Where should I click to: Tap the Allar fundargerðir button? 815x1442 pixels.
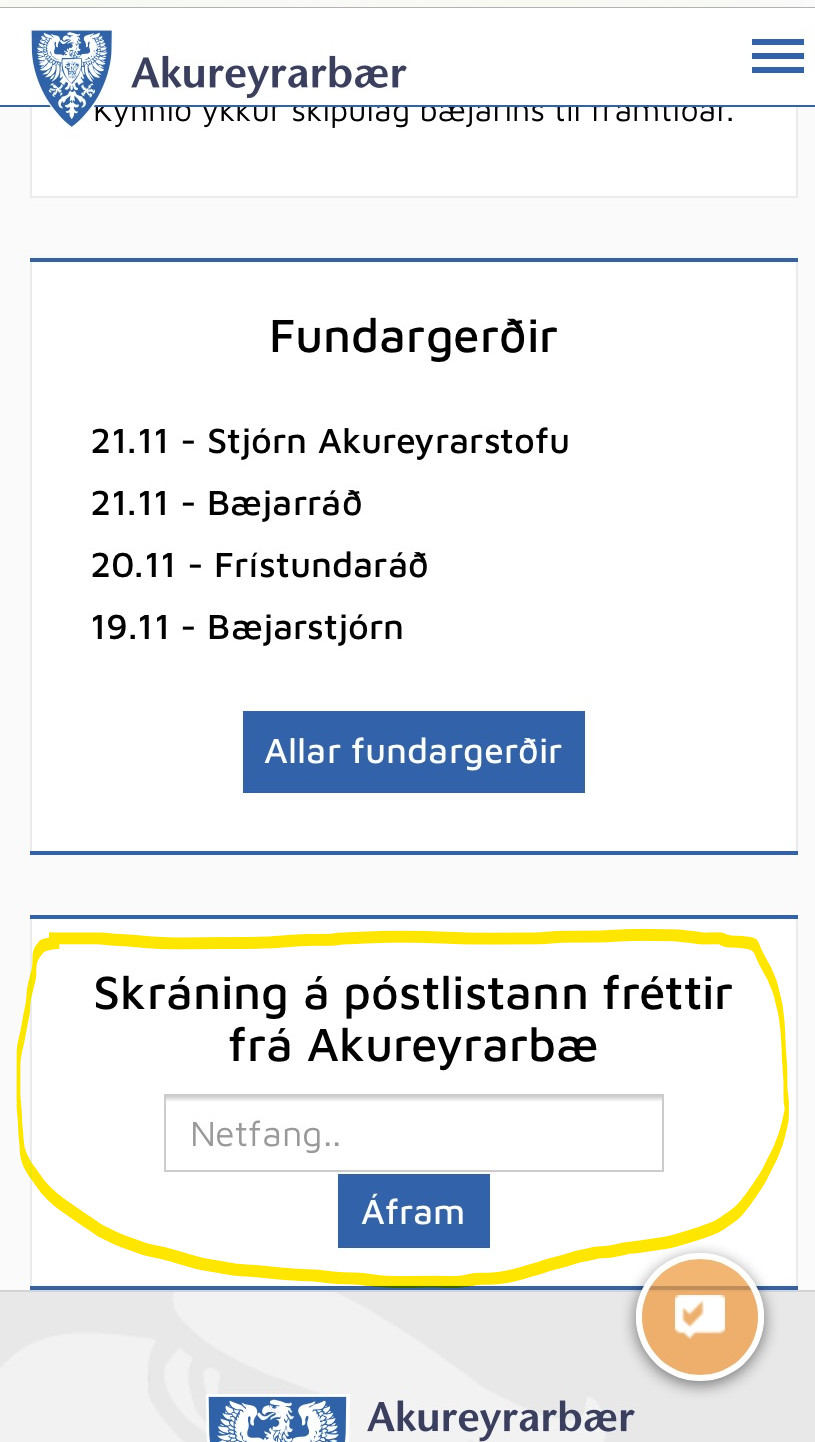tap(414, 752)
